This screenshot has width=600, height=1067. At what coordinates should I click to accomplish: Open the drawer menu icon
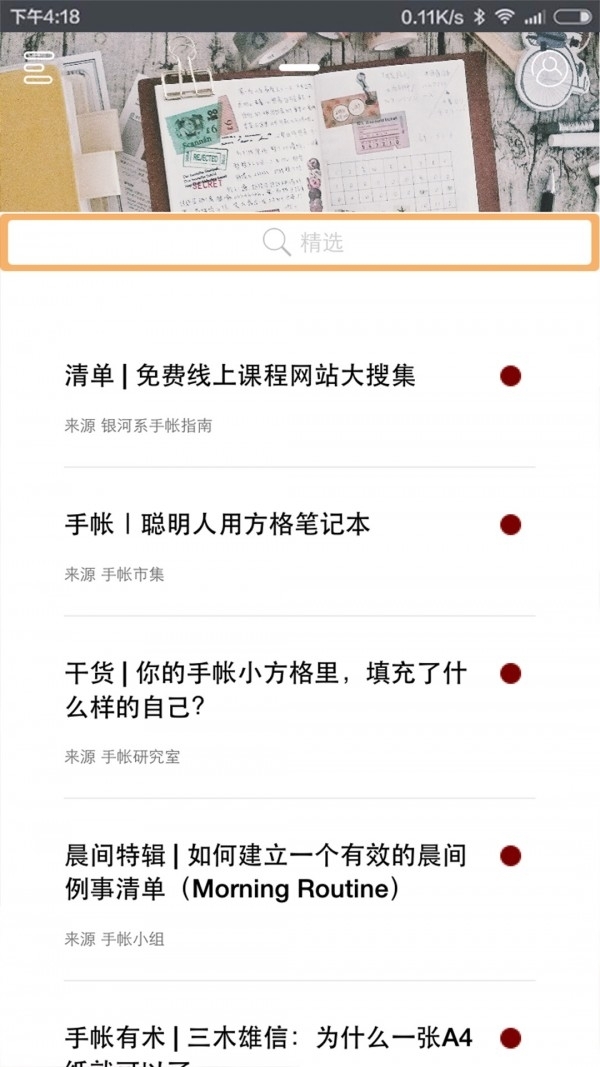tap(38, 68)
